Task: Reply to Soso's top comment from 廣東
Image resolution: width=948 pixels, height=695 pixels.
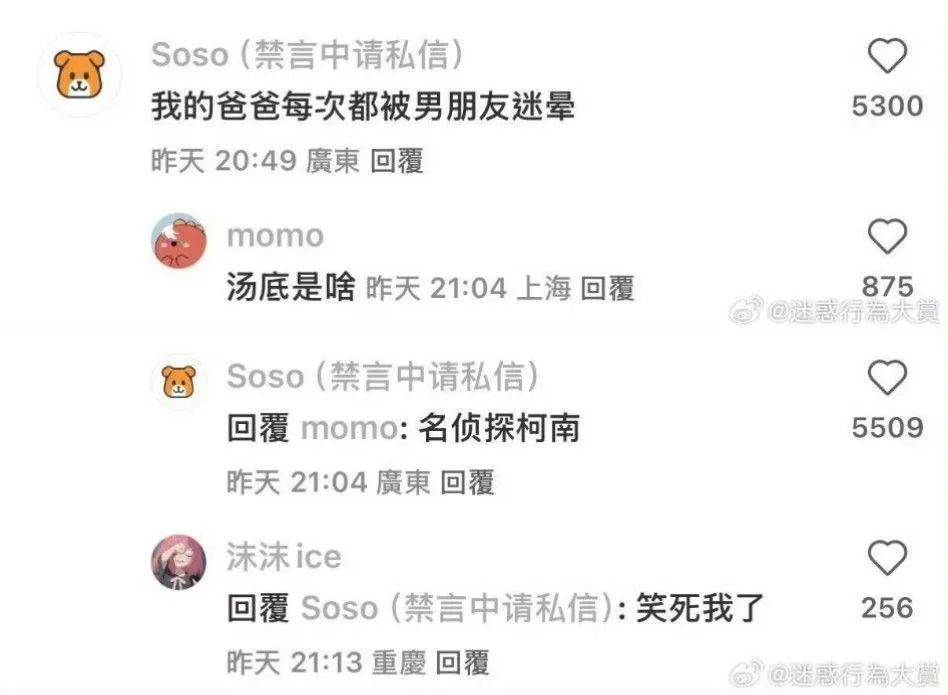Action: pyautogui.click(x=397, y=161)
